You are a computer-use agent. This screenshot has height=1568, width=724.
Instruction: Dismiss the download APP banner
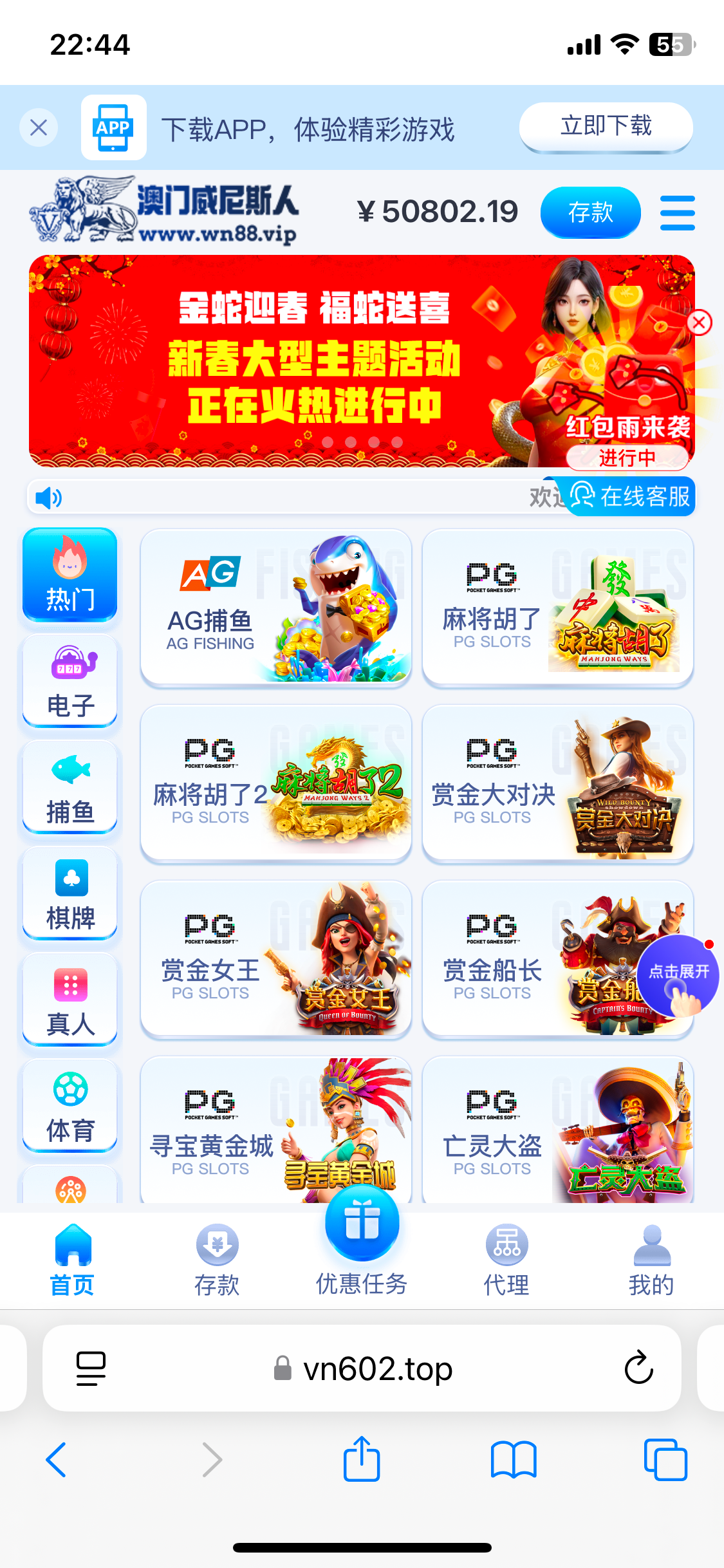(x=39, y=127)
